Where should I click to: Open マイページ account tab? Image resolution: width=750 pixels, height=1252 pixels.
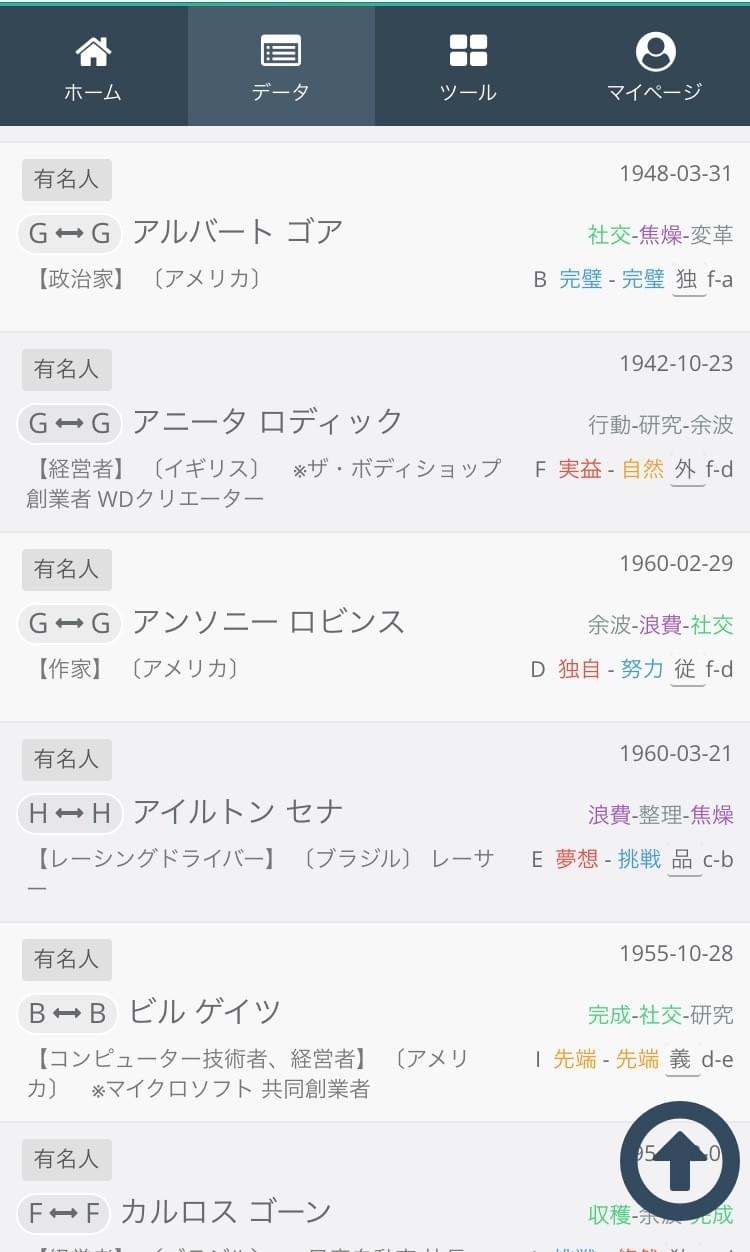pos(655,68)
